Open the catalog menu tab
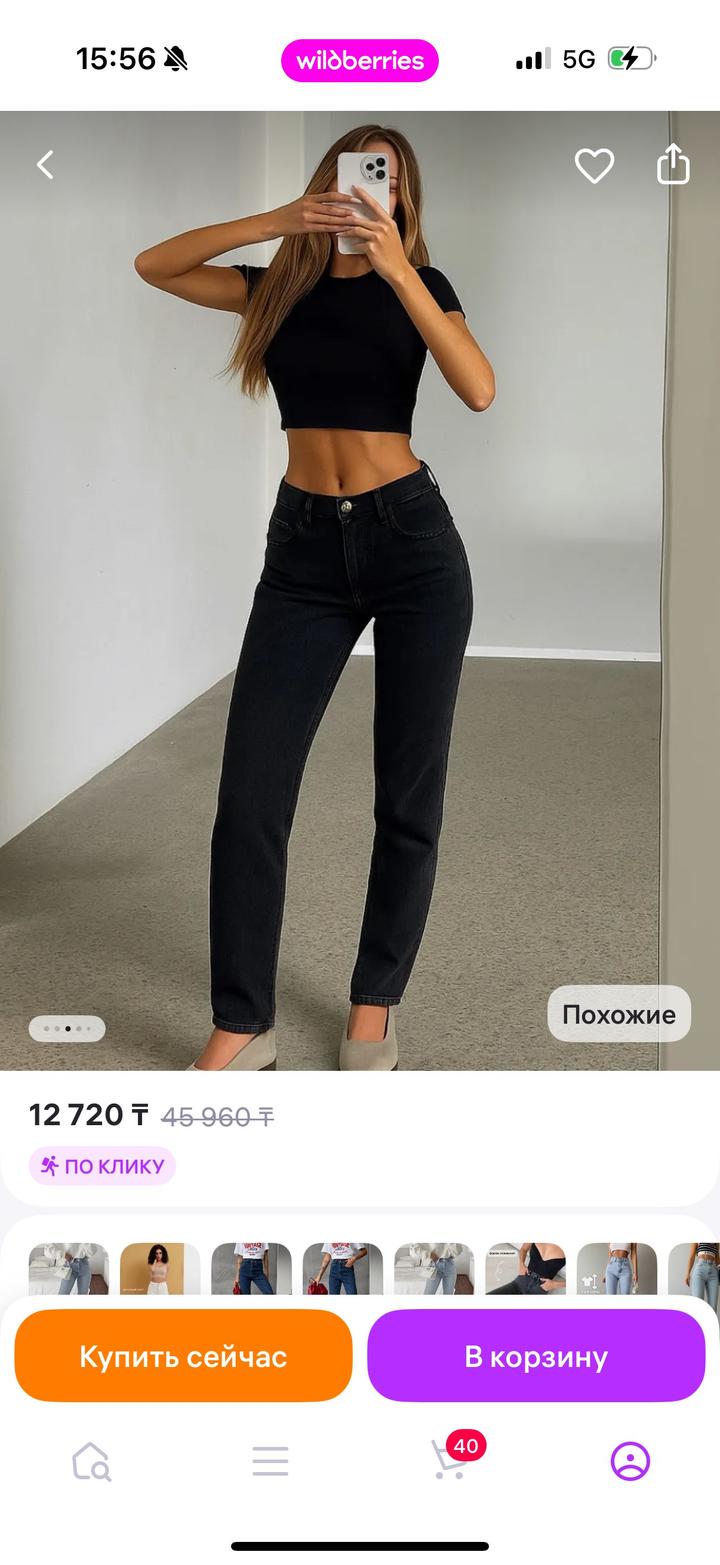The width and height of the screenshot is (720, 1565). click(x=270, y=1462)
